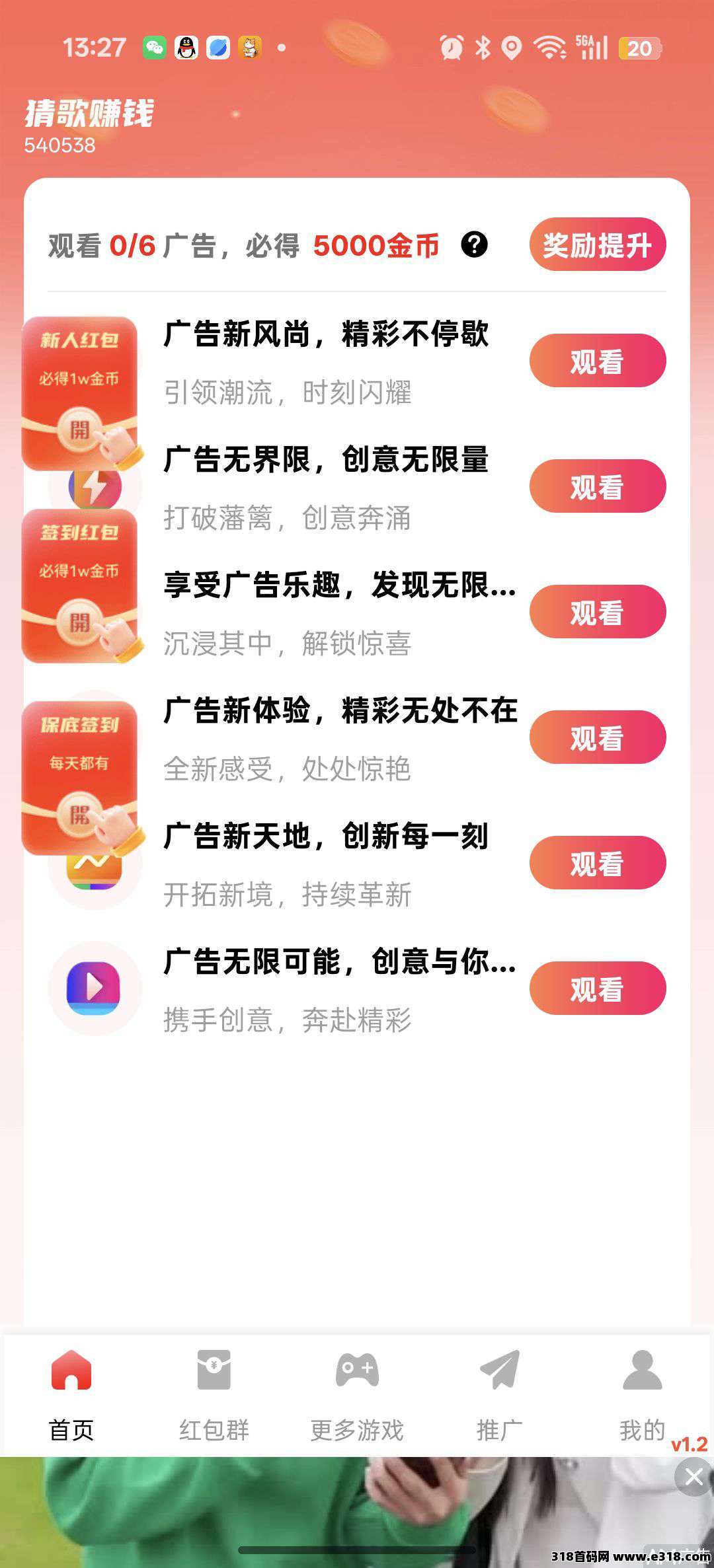This screenshot has height=1568, width=714.
Task: Open the 新人红包 red packet
Action: click(x=80, y=394)
